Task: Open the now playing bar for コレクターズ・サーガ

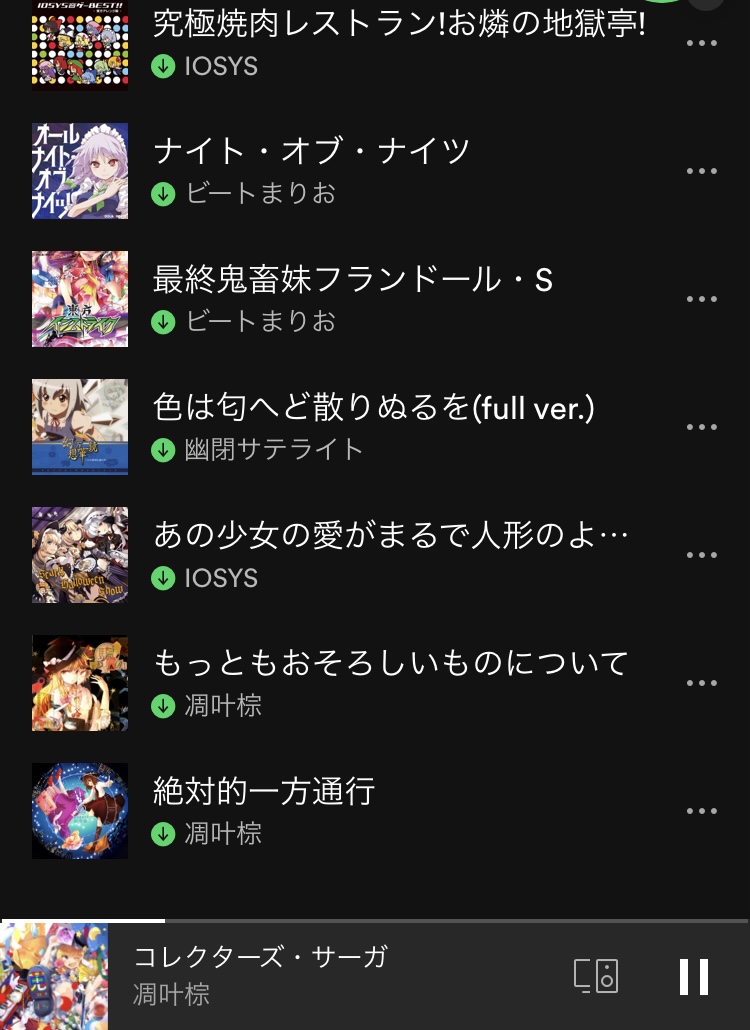Action: click(300, 975)
